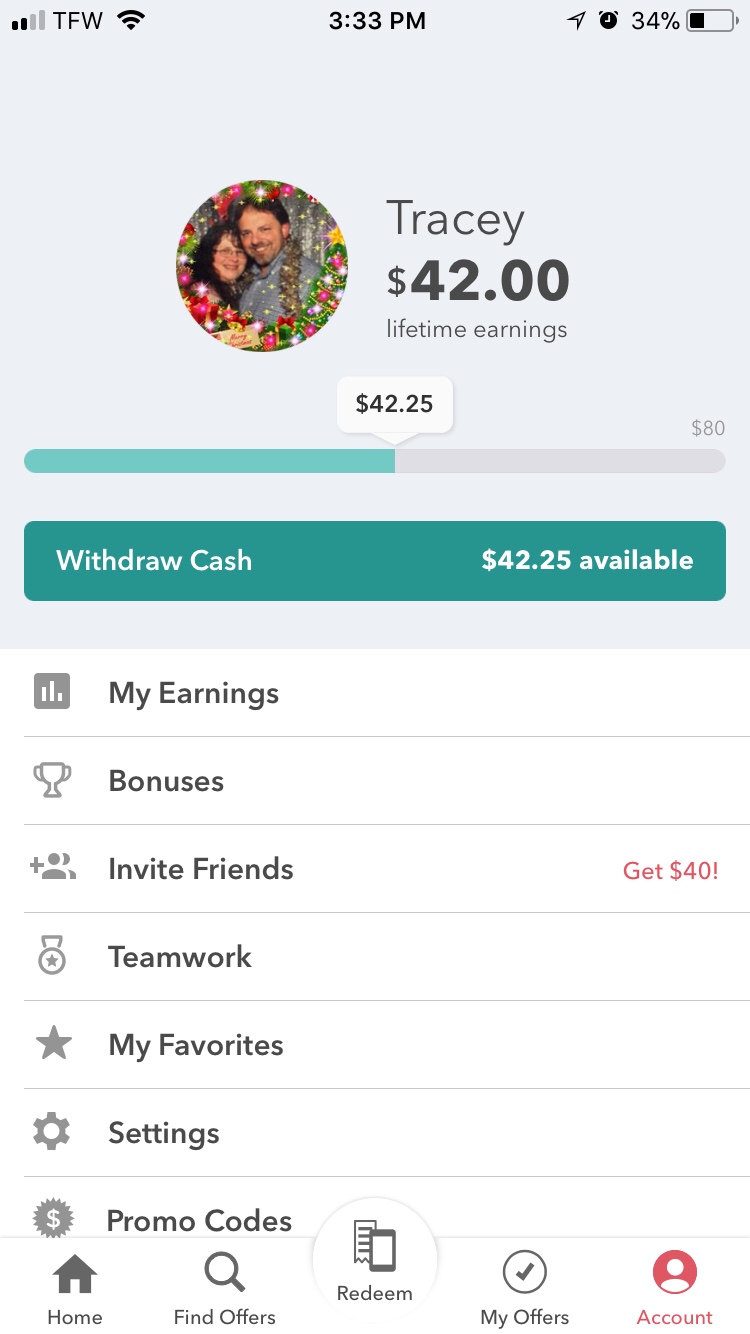Viewport: 750px width, 1334px height.
Task: Open the Teamwork row
Action: pyautogui.click(x=374, y=957)
